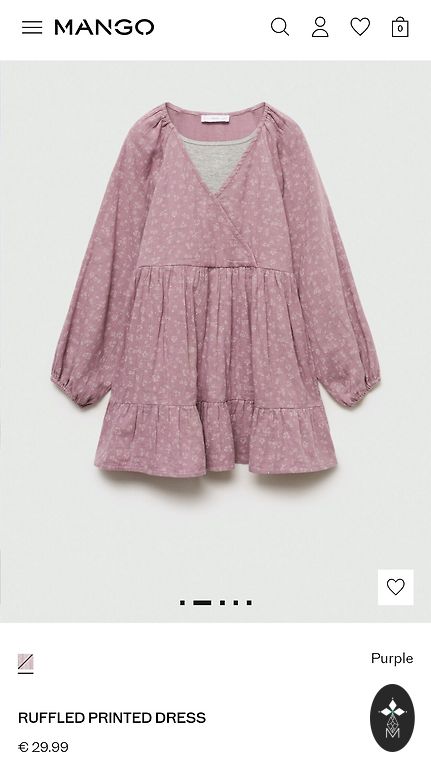
Task: Open the floating black assistant button
Action: pos(392,718)
